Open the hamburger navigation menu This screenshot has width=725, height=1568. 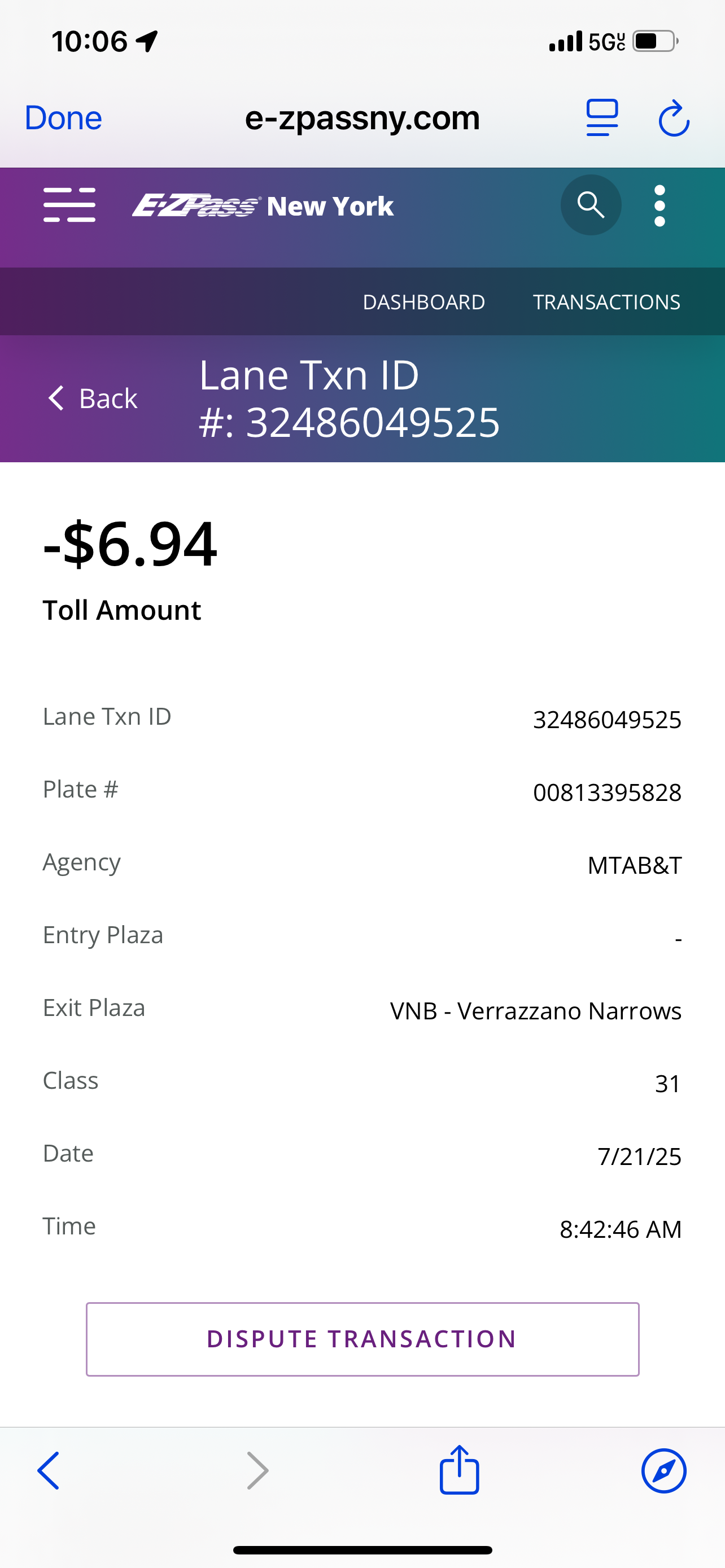(x=69, y=205)
